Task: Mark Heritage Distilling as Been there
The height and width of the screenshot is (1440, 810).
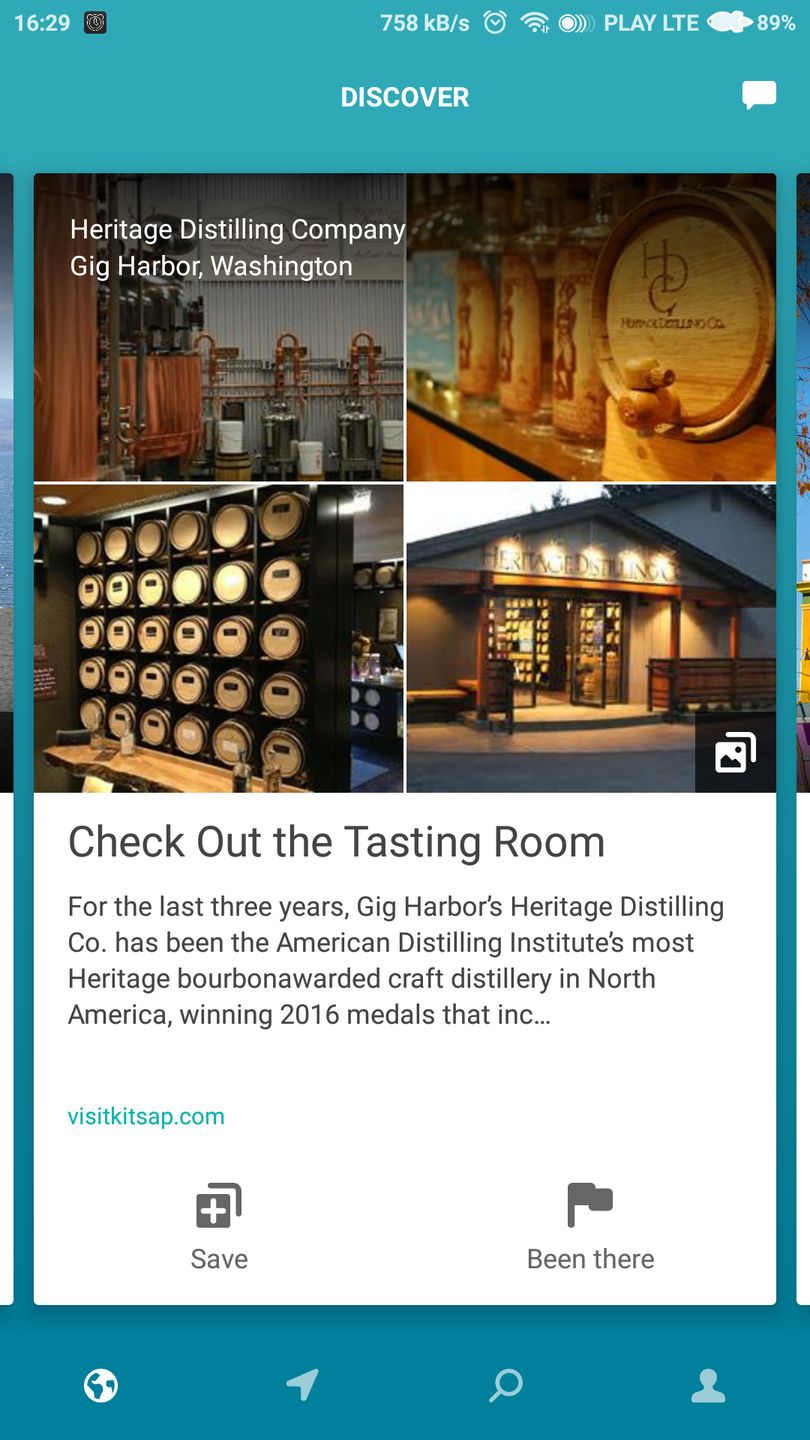Action: coord(590,1226)
